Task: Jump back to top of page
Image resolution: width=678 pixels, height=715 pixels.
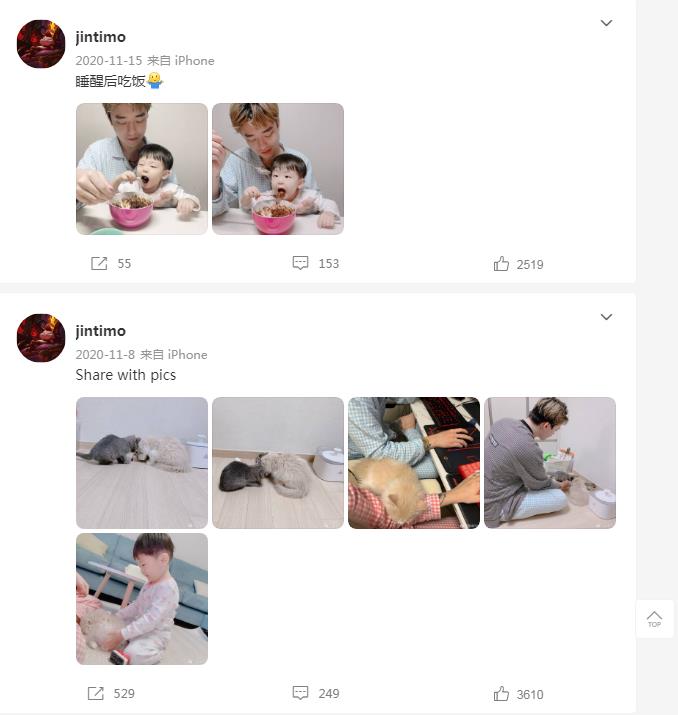Action: click(654, 618)
